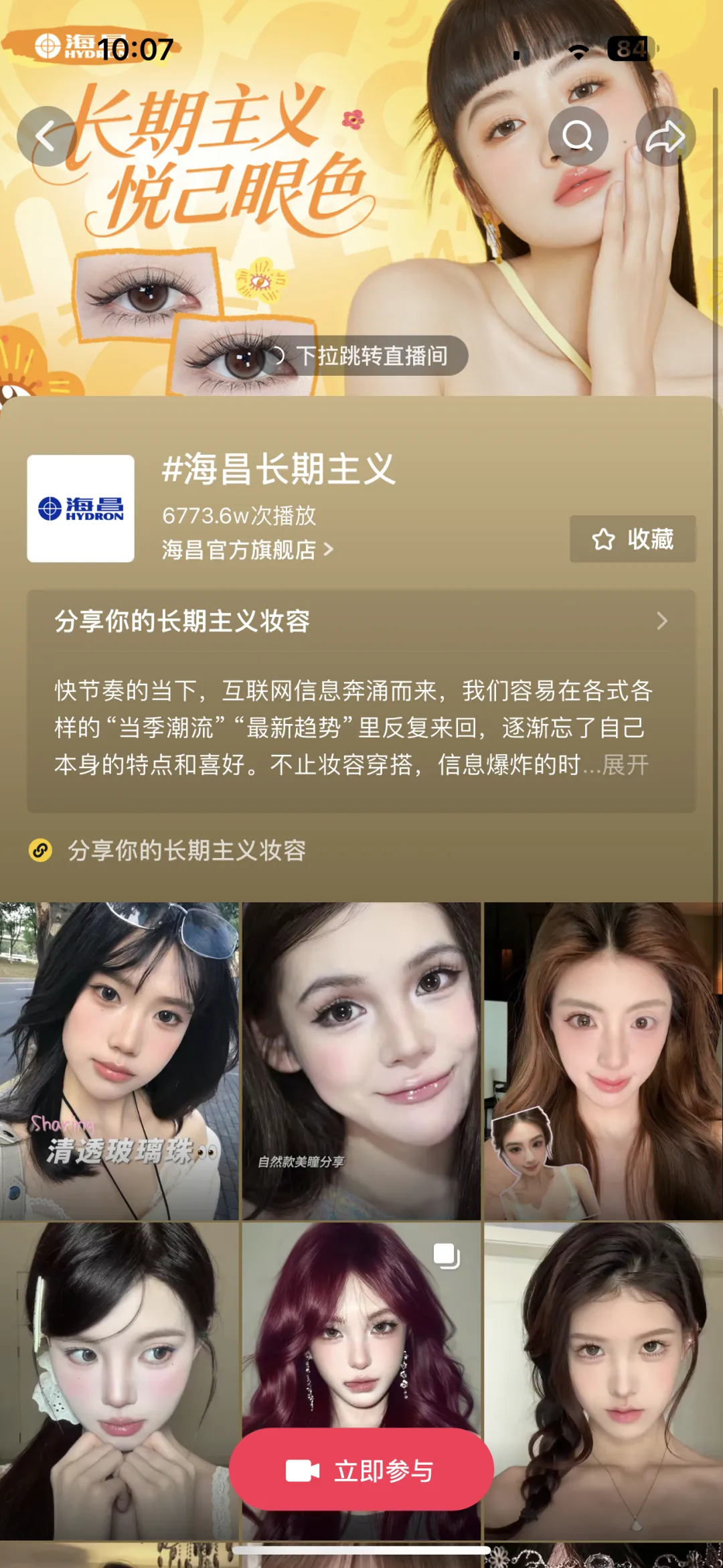Tap the 下拉跳转直播间 live room hint

pyautogui.click(x=370, y=356)
